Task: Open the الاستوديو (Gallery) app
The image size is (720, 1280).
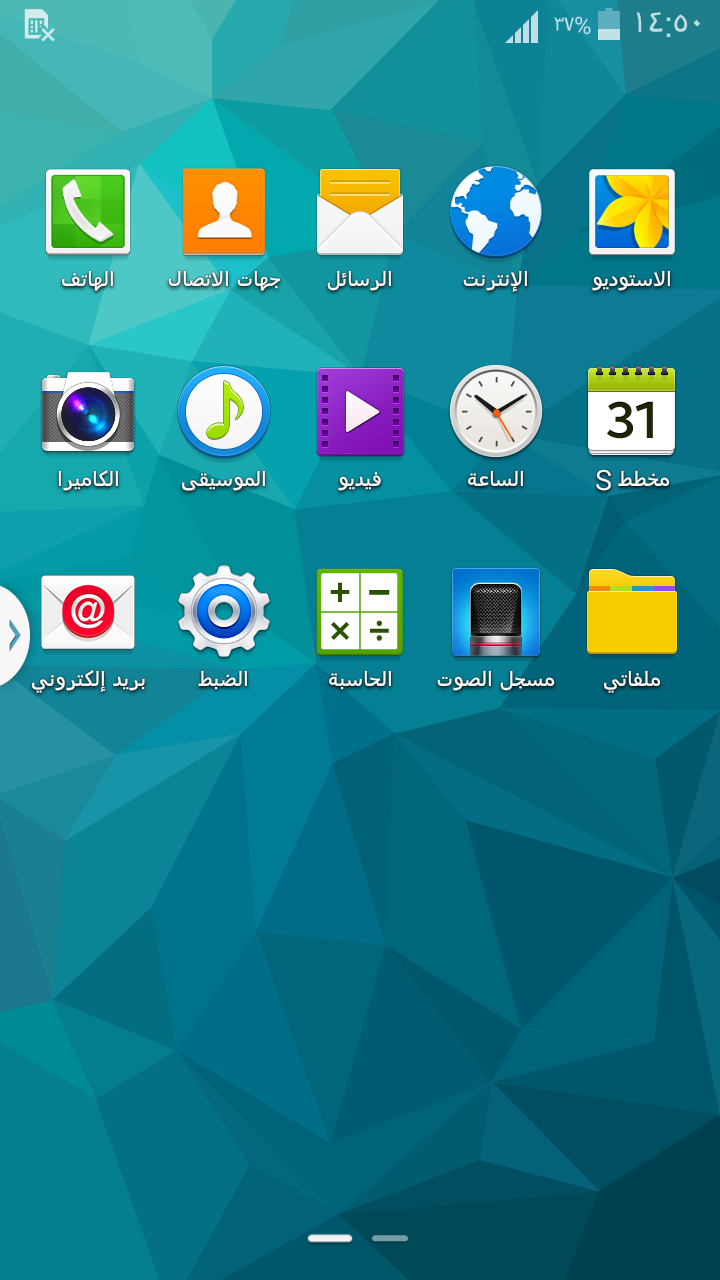Action: click(x=632, y=212)
